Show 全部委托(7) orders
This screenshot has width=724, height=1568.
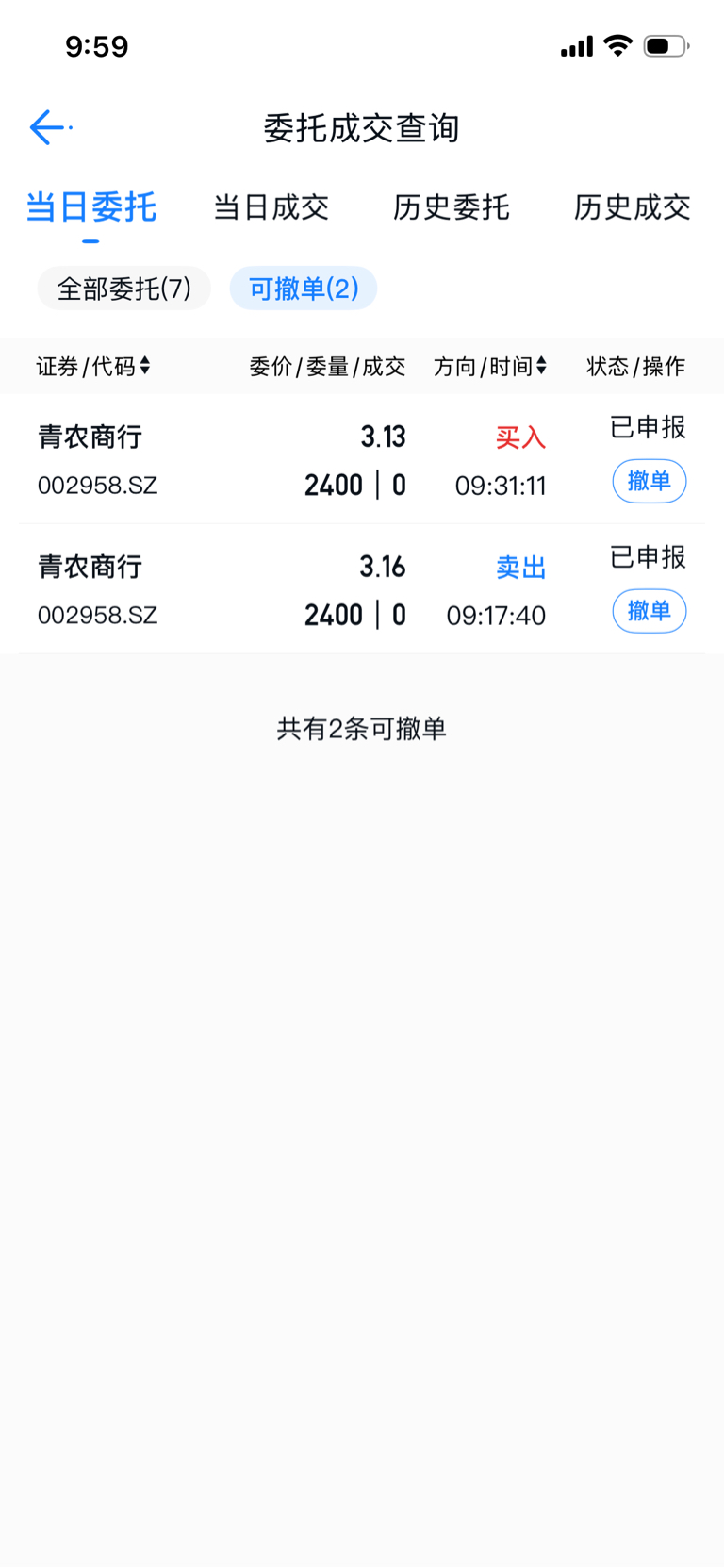pyautogui.click(x=124, y=289)
